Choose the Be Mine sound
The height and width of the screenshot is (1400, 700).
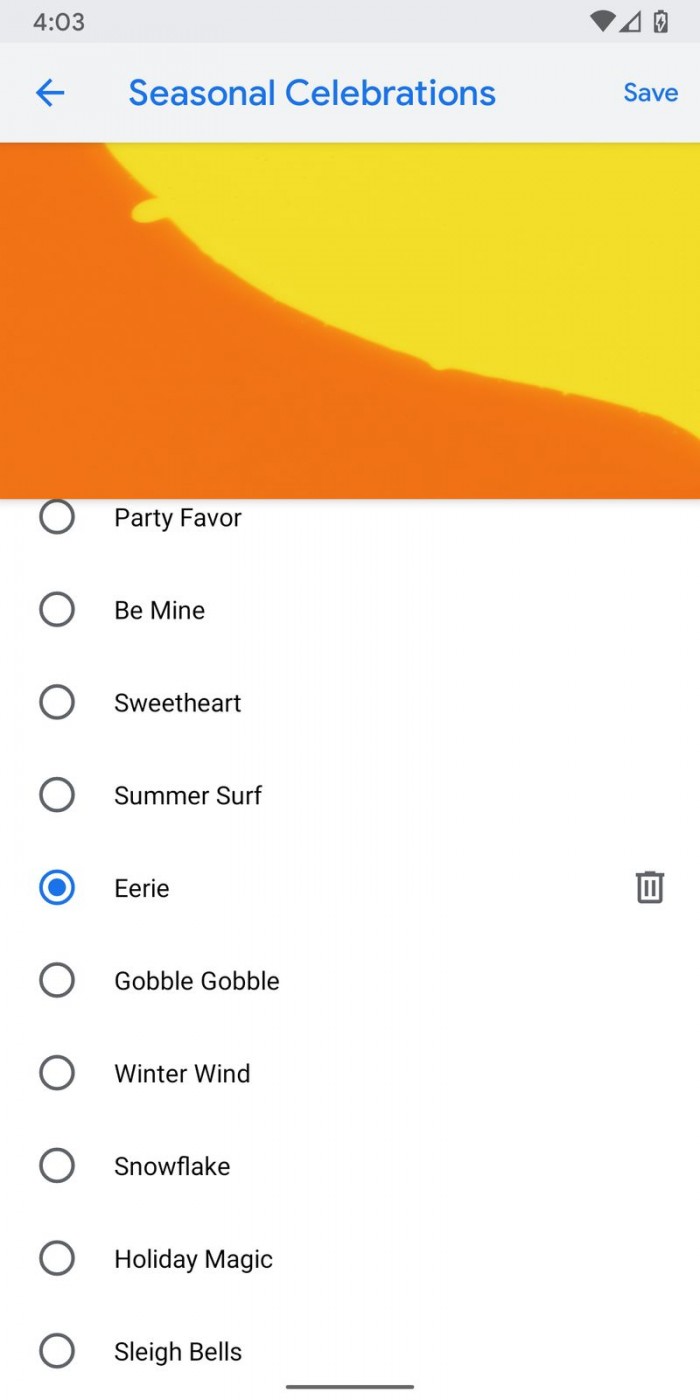point(350,610)
